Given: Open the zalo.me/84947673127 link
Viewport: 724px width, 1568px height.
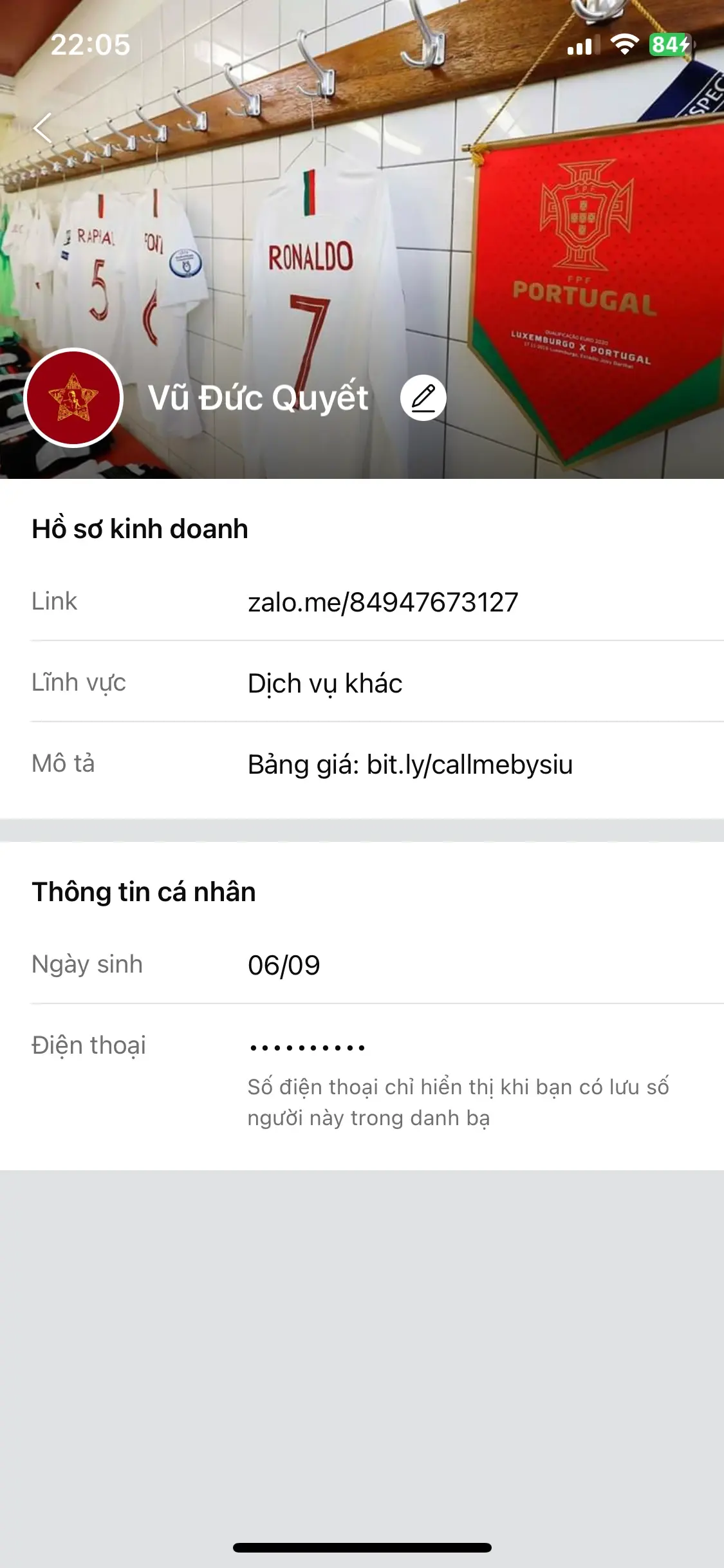Looking at the screenshot, I should click(383, 602).
